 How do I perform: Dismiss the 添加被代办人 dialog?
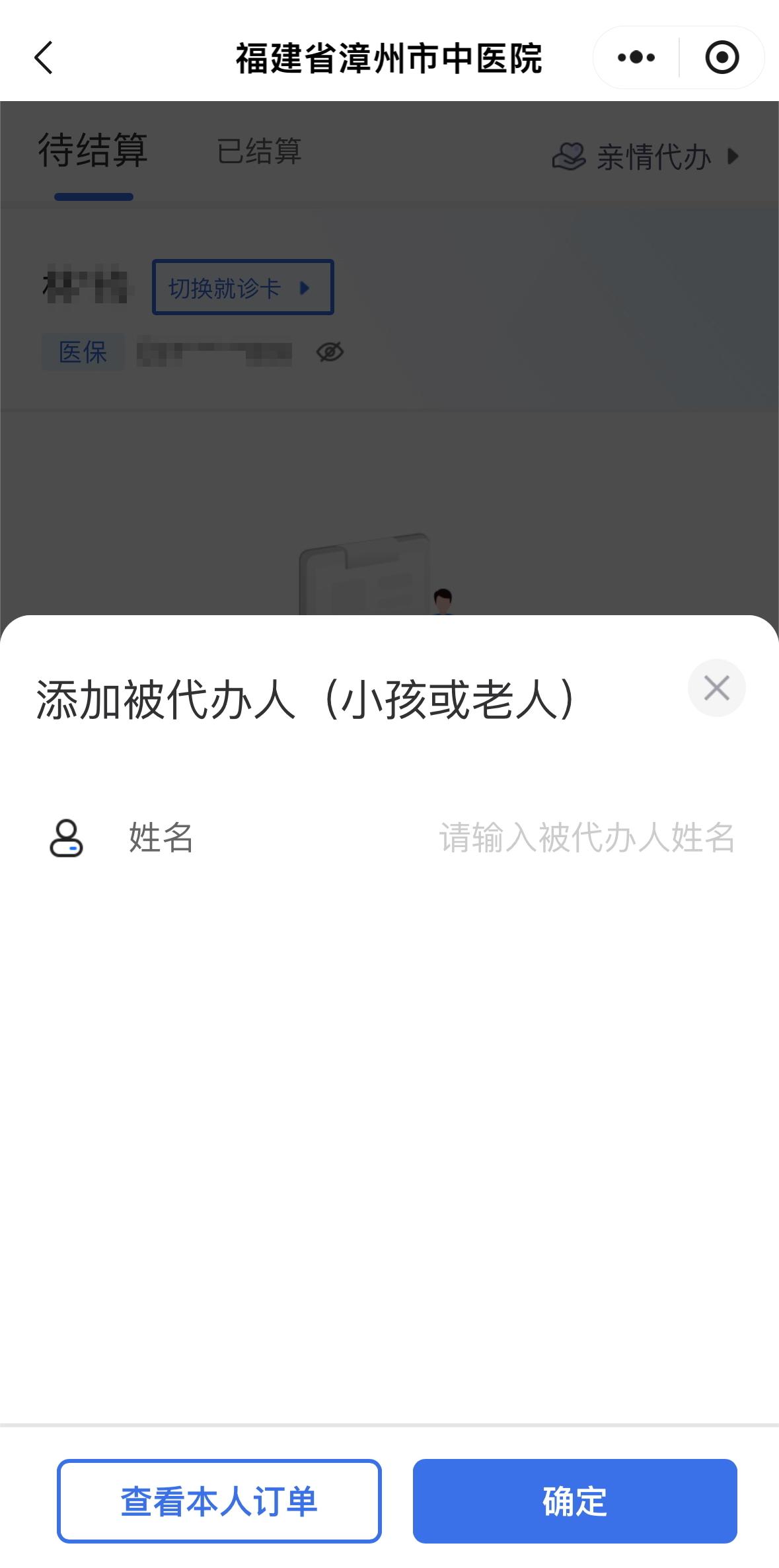point(716,688)
